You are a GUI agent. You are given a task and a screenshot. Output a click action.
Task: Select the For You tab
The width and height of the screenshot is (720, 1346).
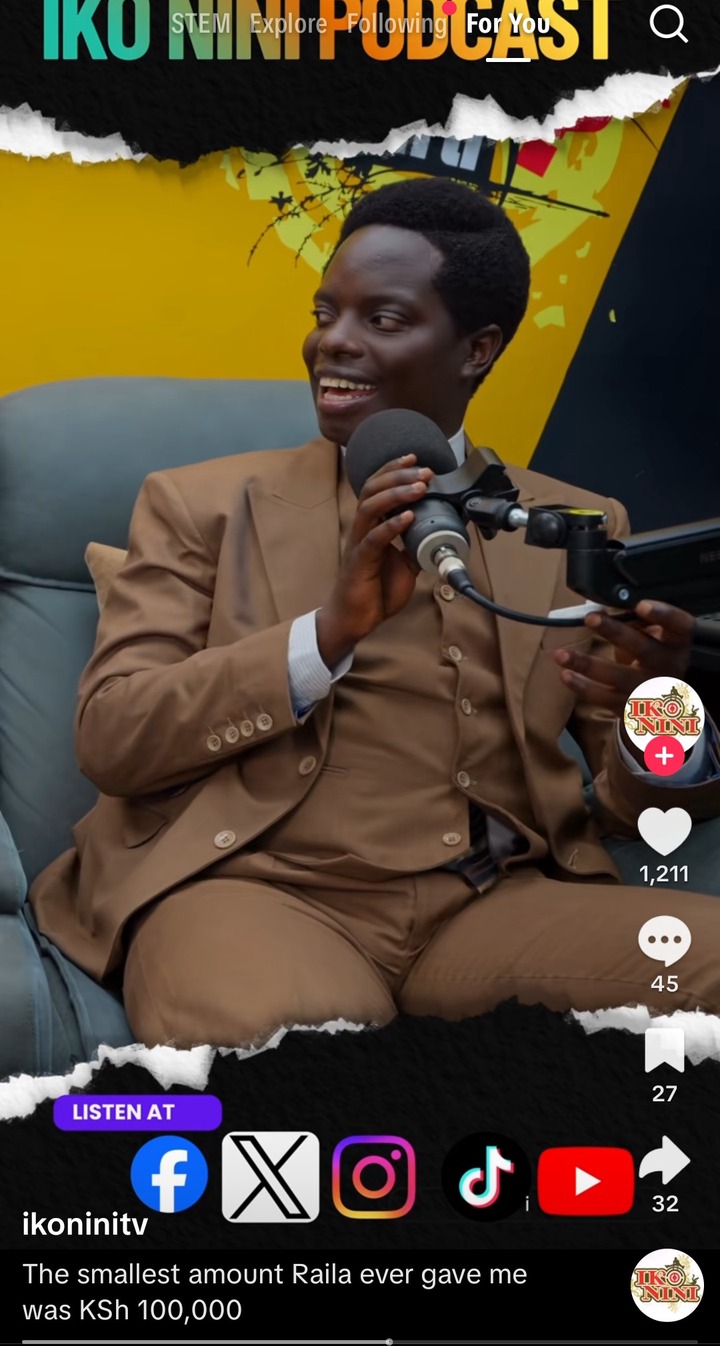508,23
